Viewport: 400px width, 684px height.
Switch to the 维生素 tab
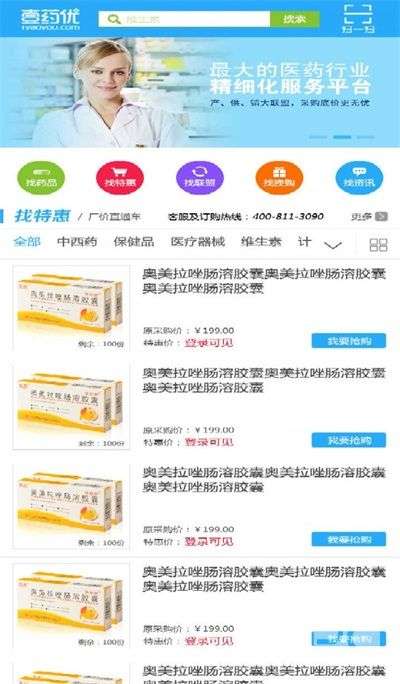pos(261,242)
